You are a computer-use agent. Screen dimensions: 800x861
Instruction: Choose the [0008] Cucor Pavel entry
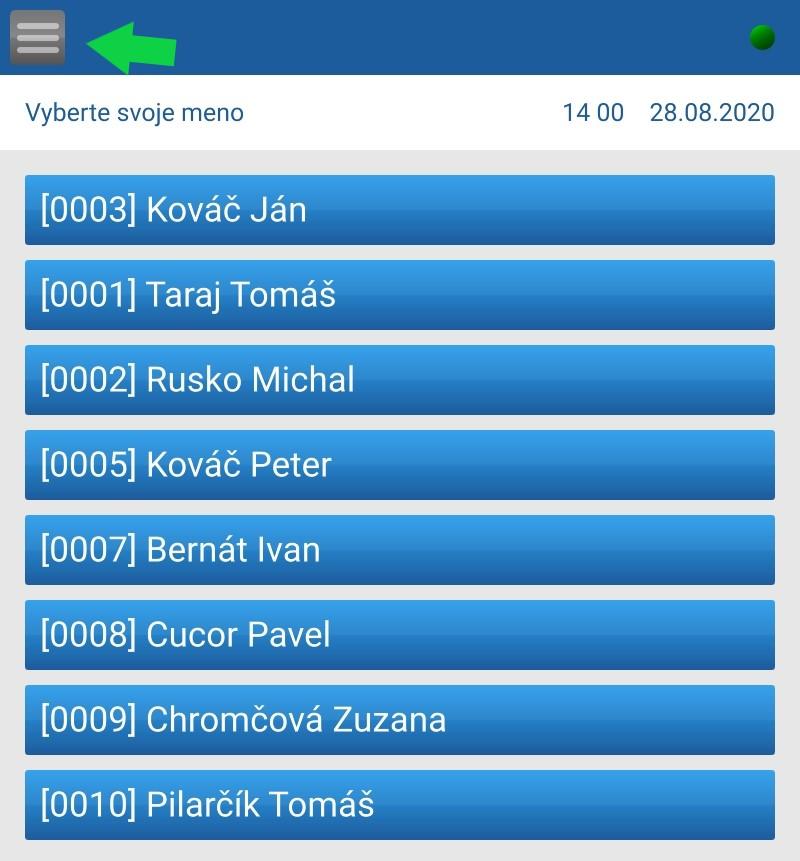(399, 635)
